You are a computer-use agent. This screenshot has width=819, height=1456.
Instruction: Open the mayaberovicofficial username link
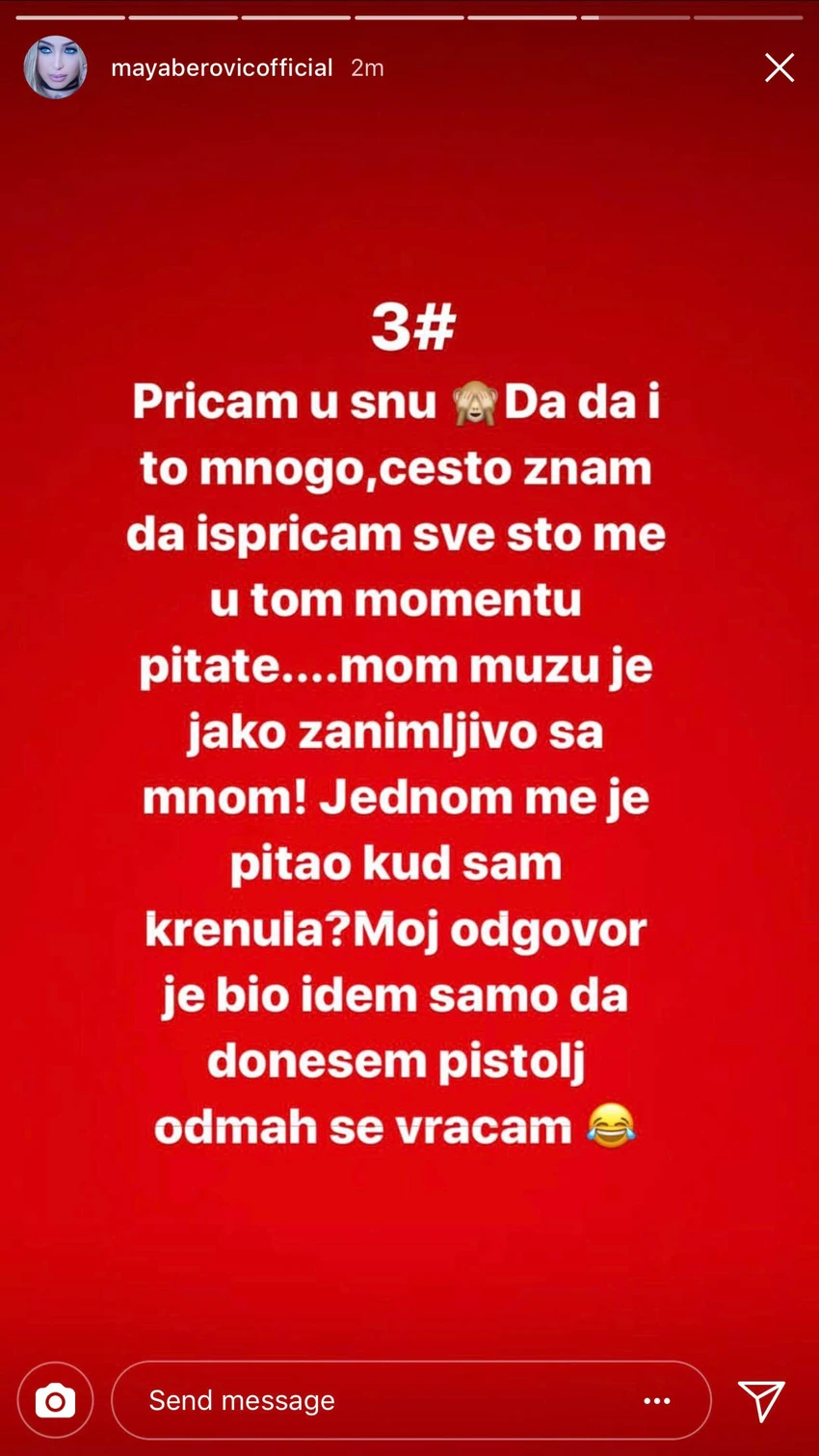tap(222, 67)
